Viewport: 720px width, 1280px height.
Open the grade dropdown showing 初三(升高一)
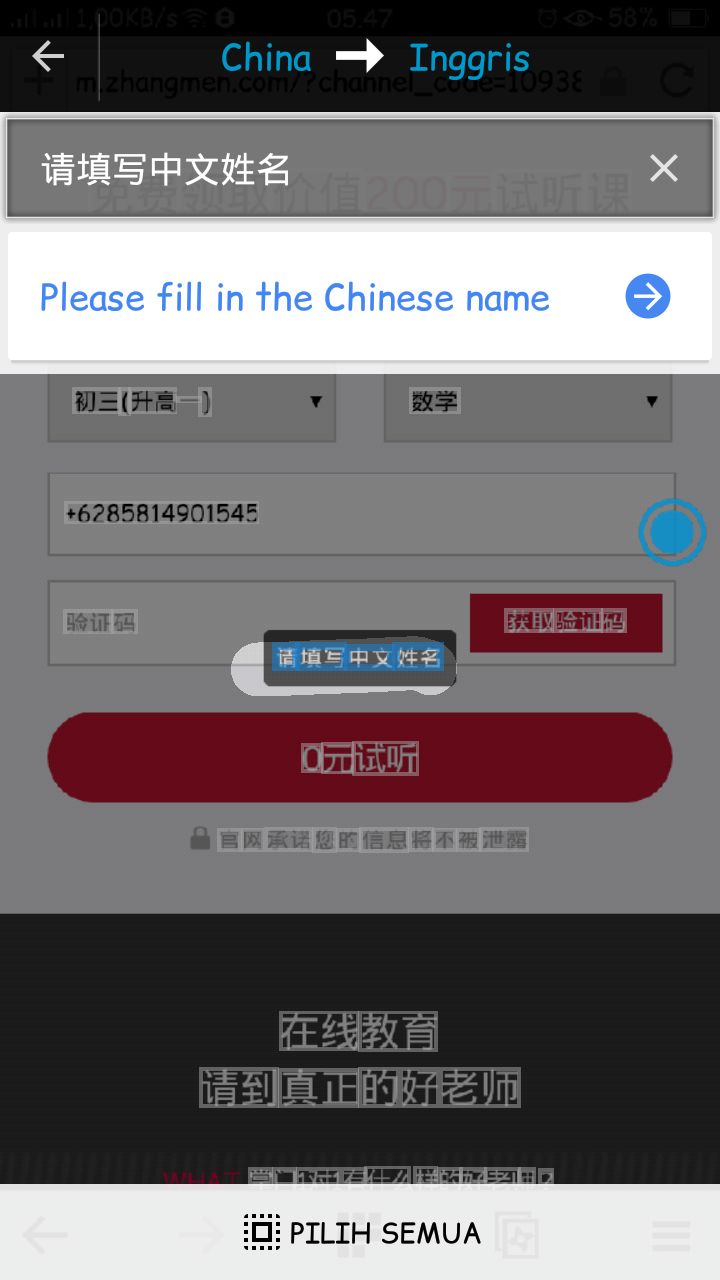192,404
